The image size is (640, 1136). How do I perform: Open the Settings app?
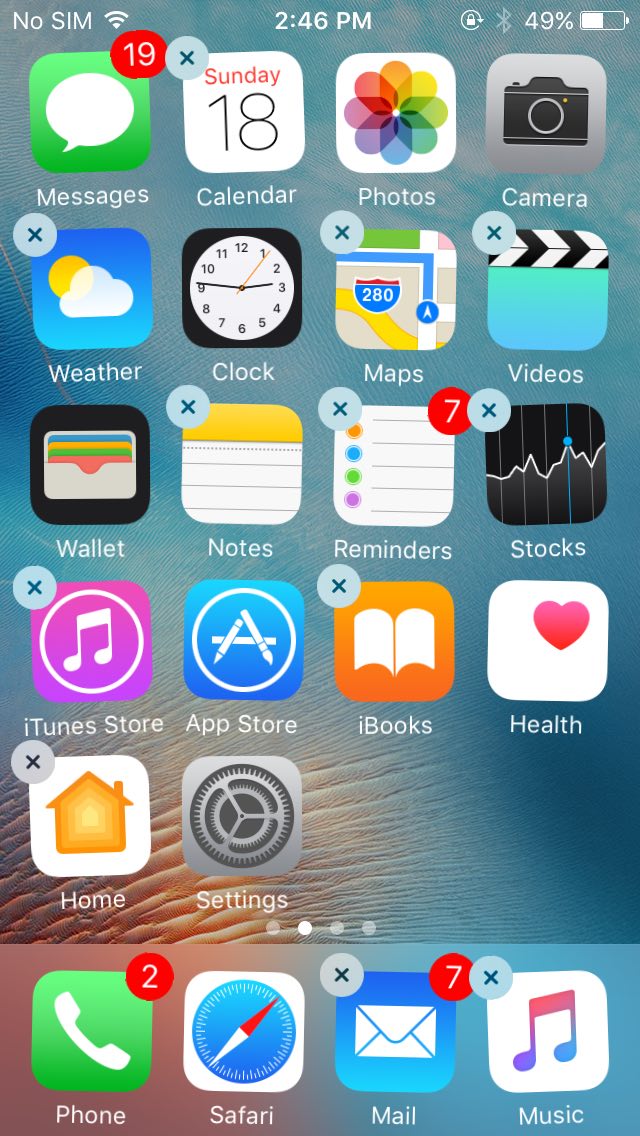click(242, 816)
